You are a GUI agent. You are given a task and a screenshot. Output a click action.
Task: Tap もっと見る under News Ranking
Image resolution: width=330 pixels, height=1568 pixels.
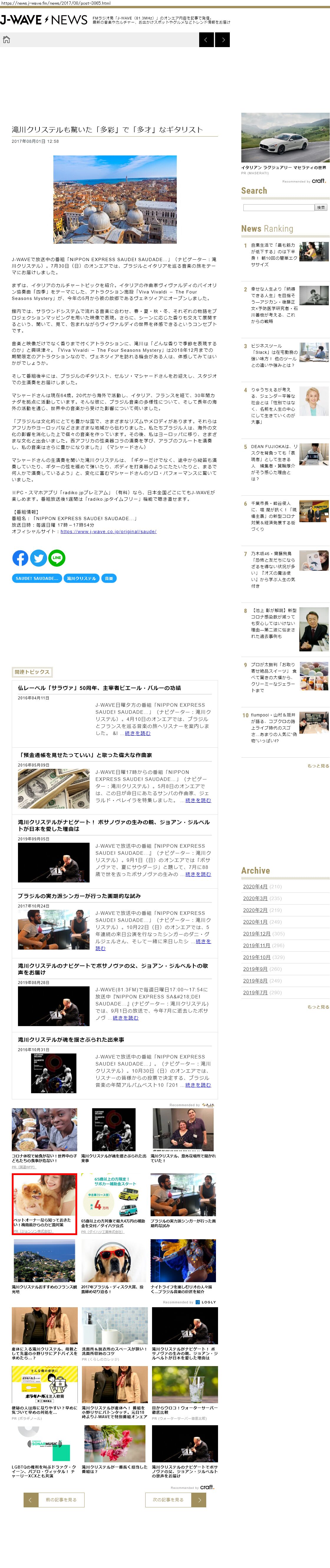click(318, 766)
